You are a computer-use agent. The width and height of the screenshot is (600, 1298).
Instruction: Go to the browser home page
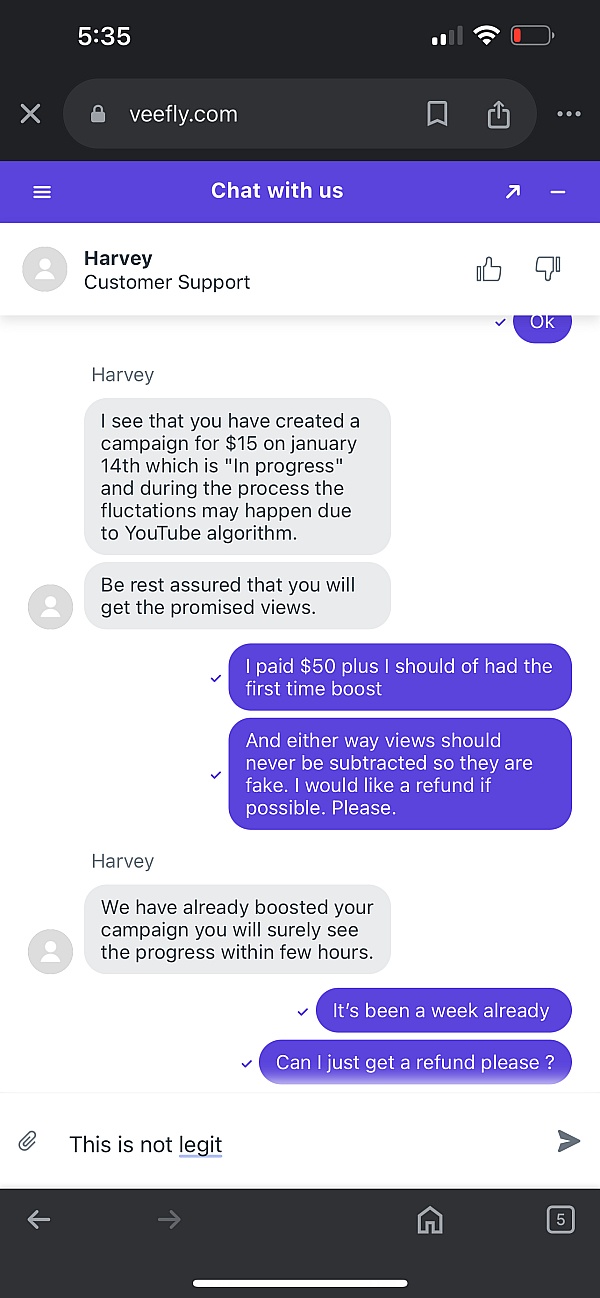(430, 1219)
